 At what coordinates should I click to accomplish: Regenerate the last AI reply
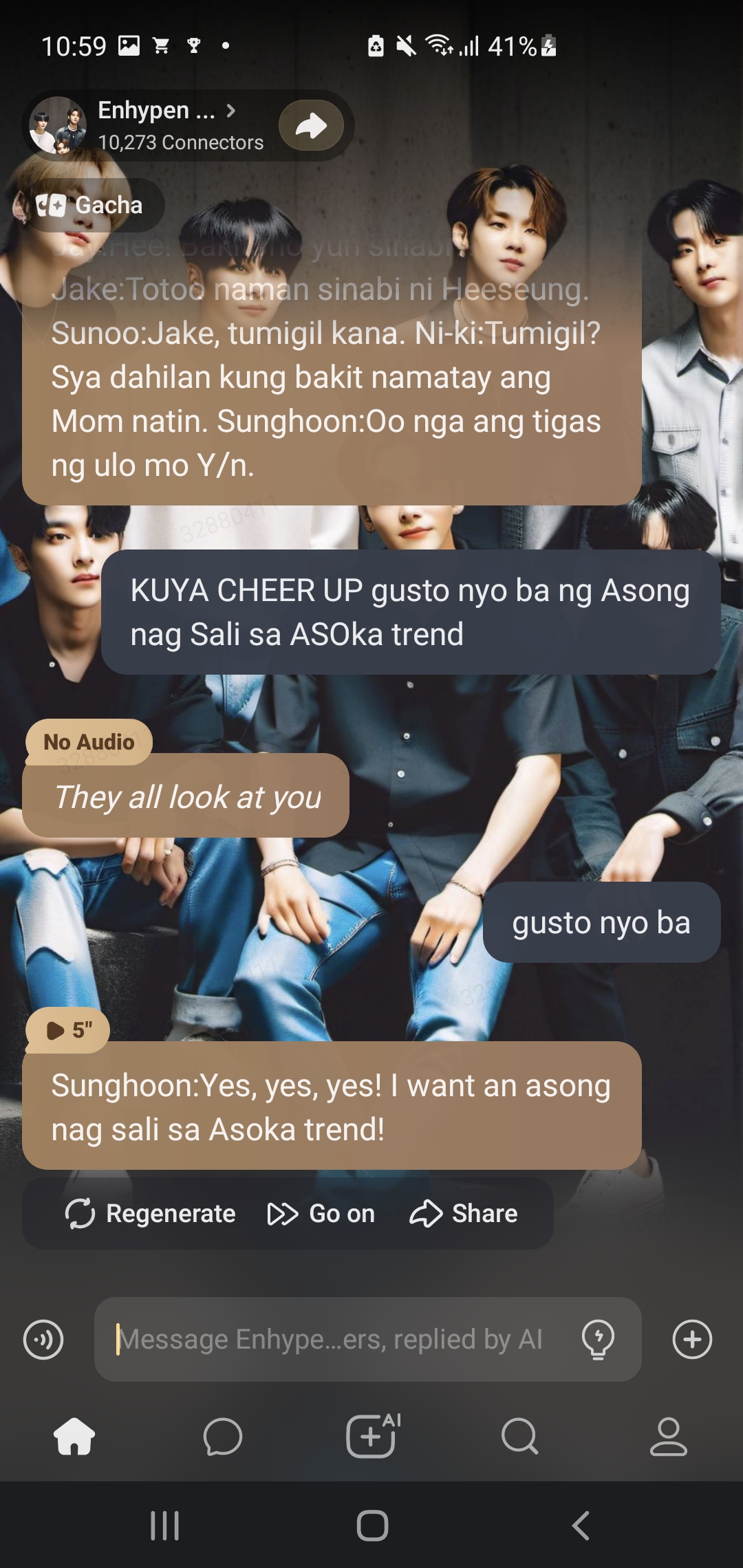tap(151, 1214)
